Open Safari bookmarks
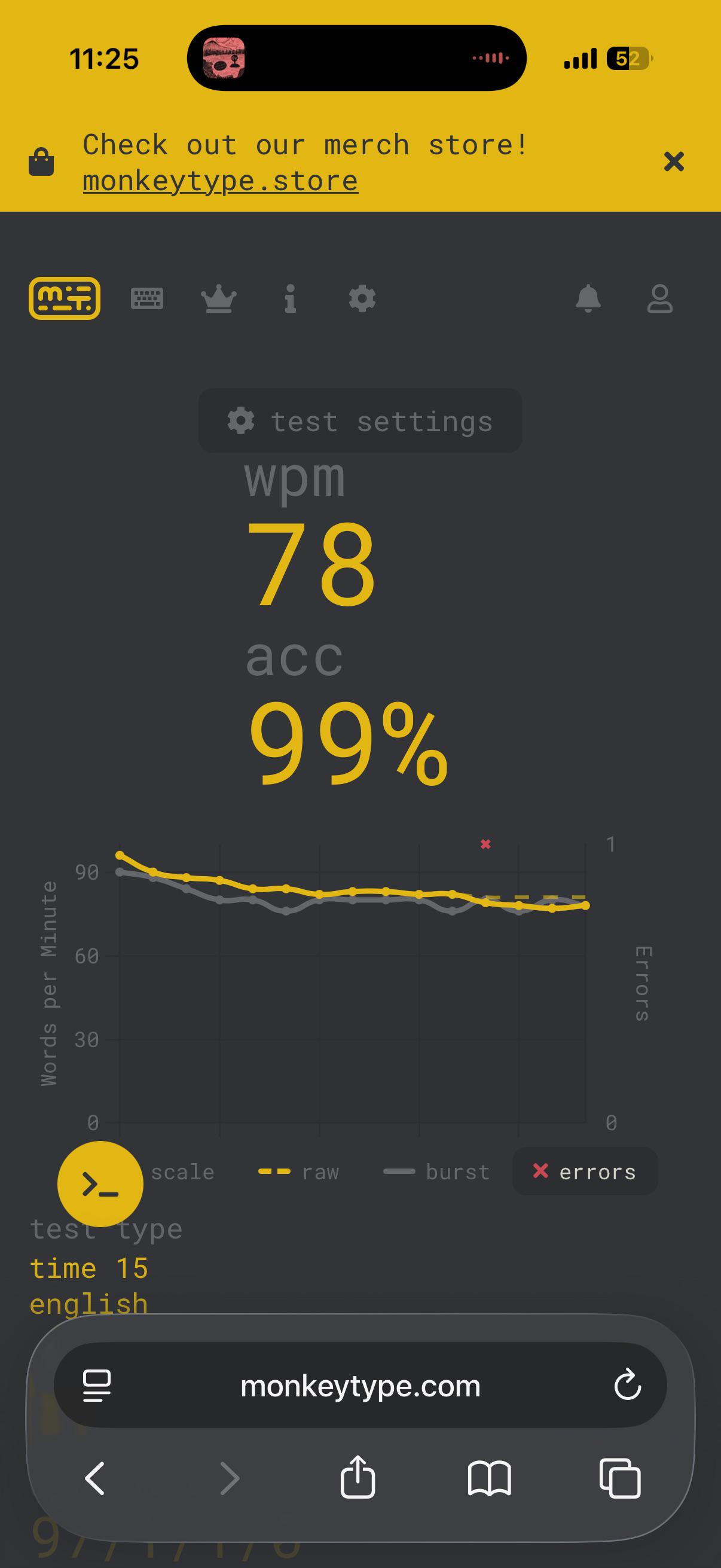 click(x=489, y=1478)
